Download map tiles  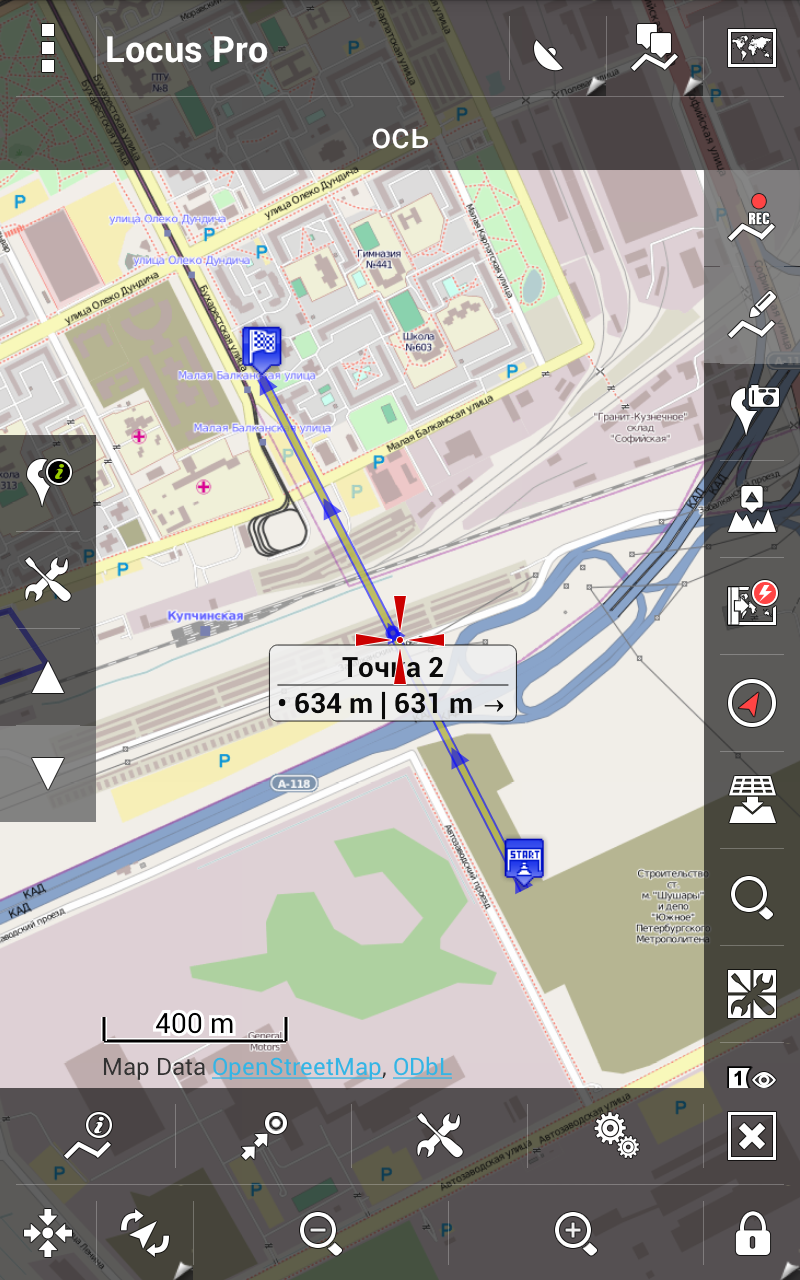click(x=752, y=800)
